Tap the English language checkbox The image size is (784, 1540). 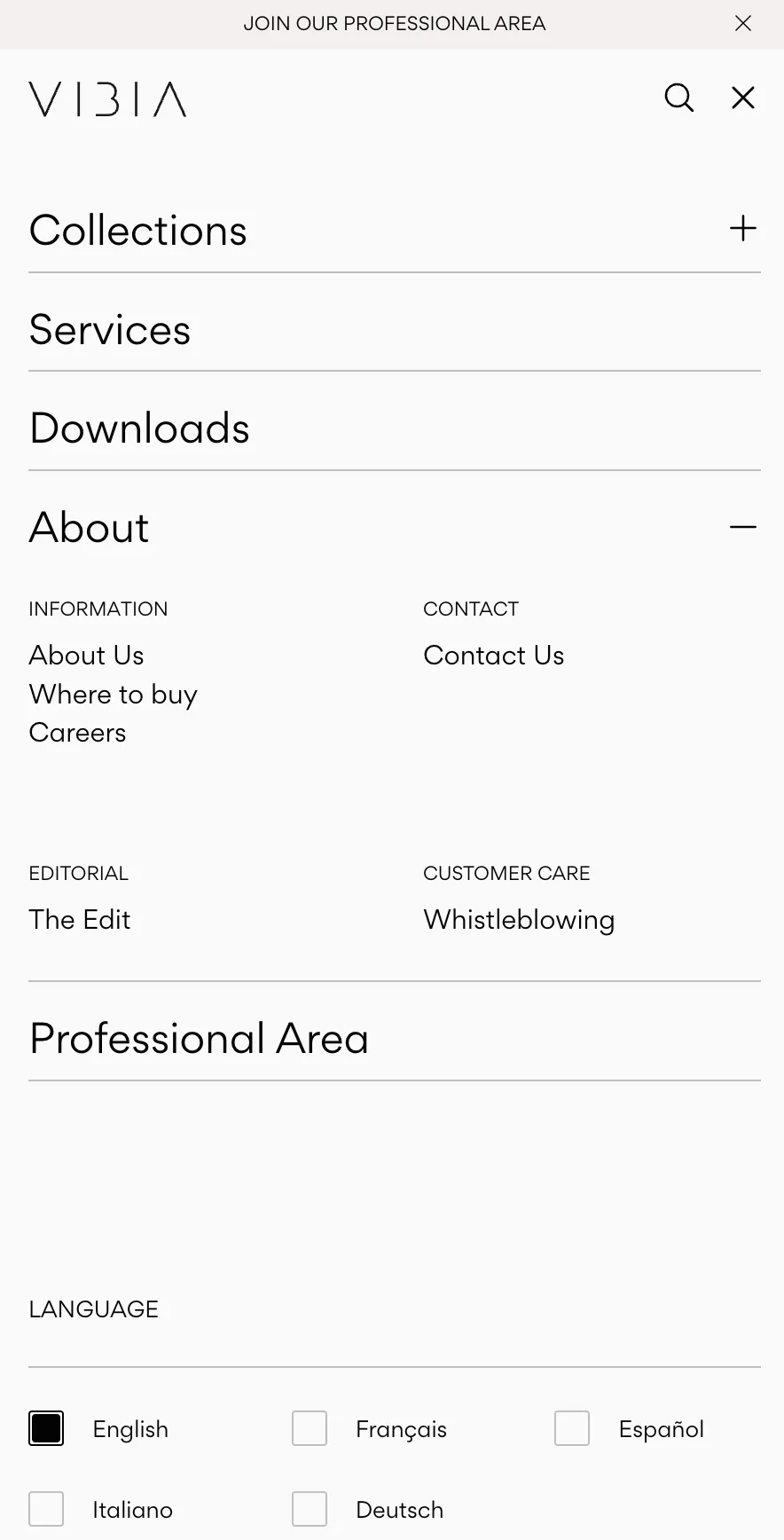[46, 1428]
